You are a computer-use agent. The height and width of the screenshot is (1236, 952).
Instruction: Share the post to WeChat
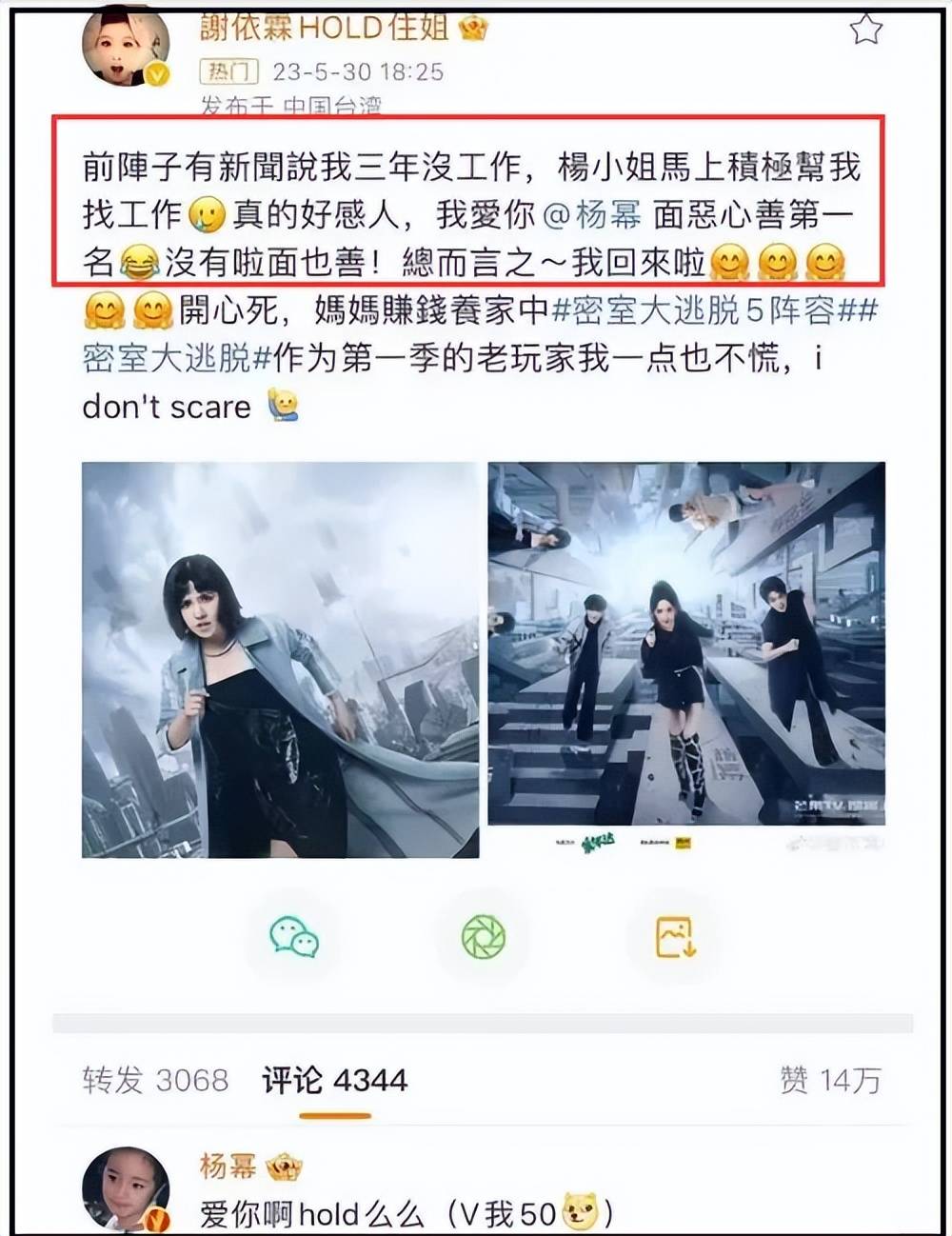click(x=294, y=936)
